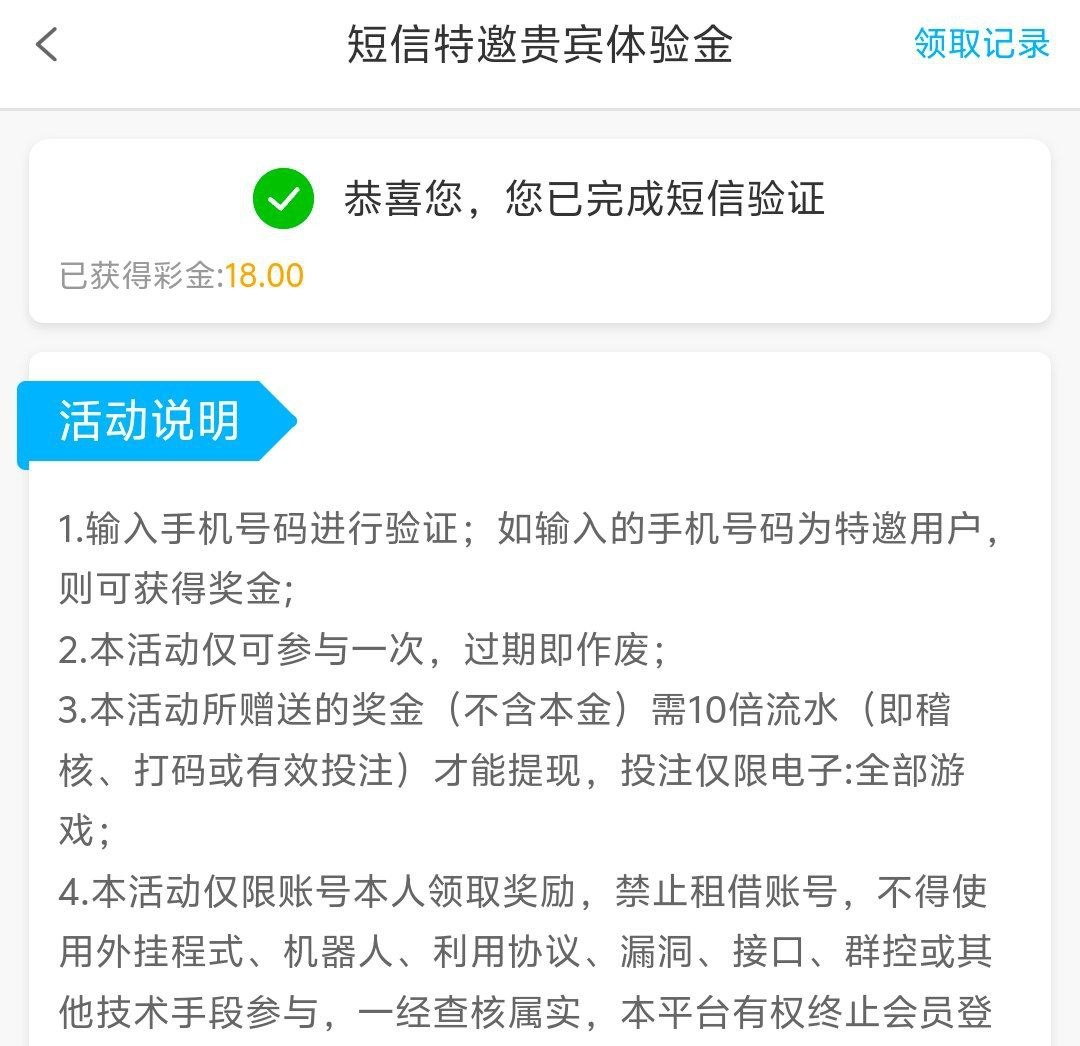
Task: Open 领取记录 claim records
Action: pyautogui.click(x=981, y=44)
